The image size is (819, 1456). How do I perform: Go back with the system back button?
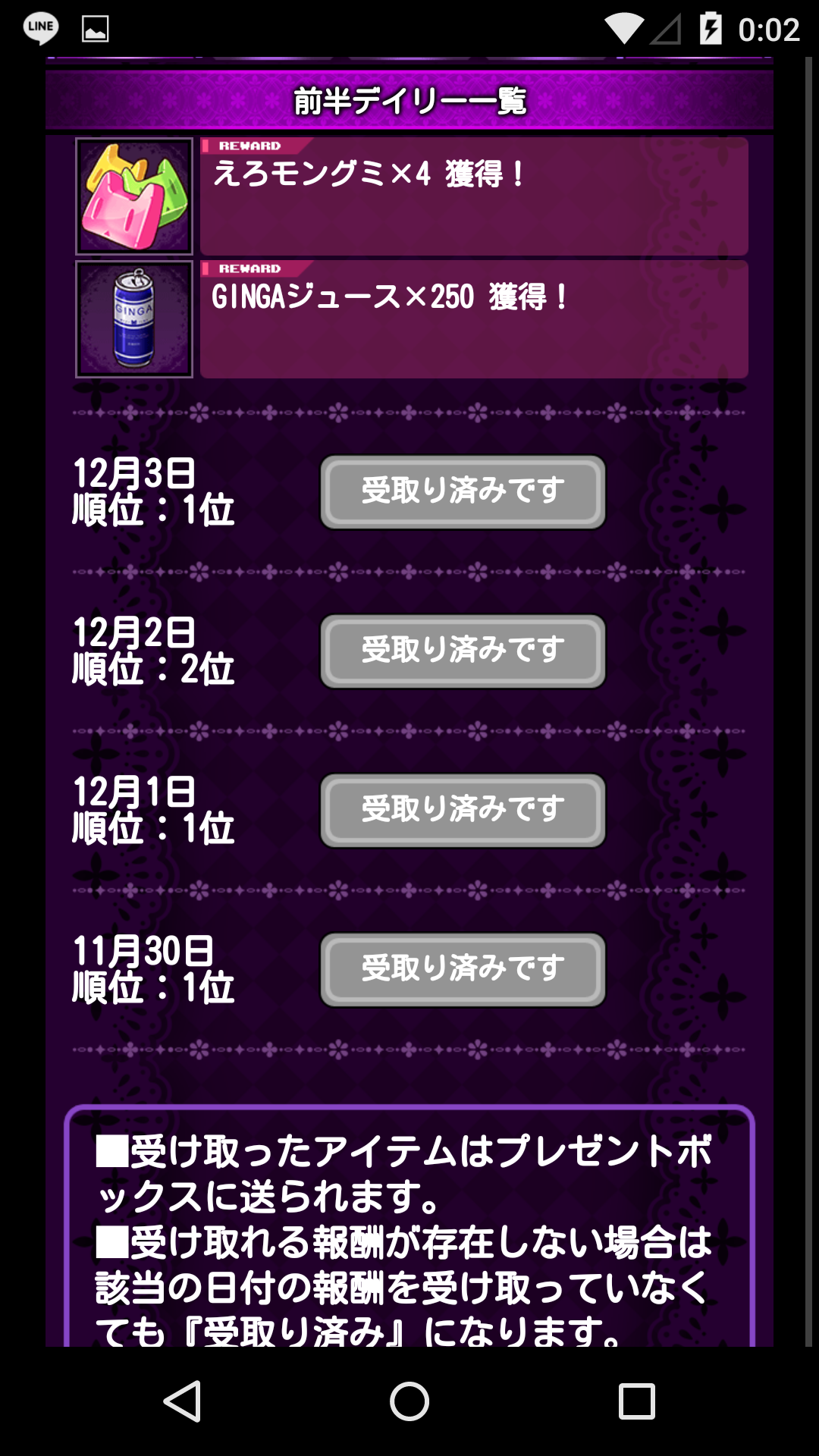pos(182,1401)
